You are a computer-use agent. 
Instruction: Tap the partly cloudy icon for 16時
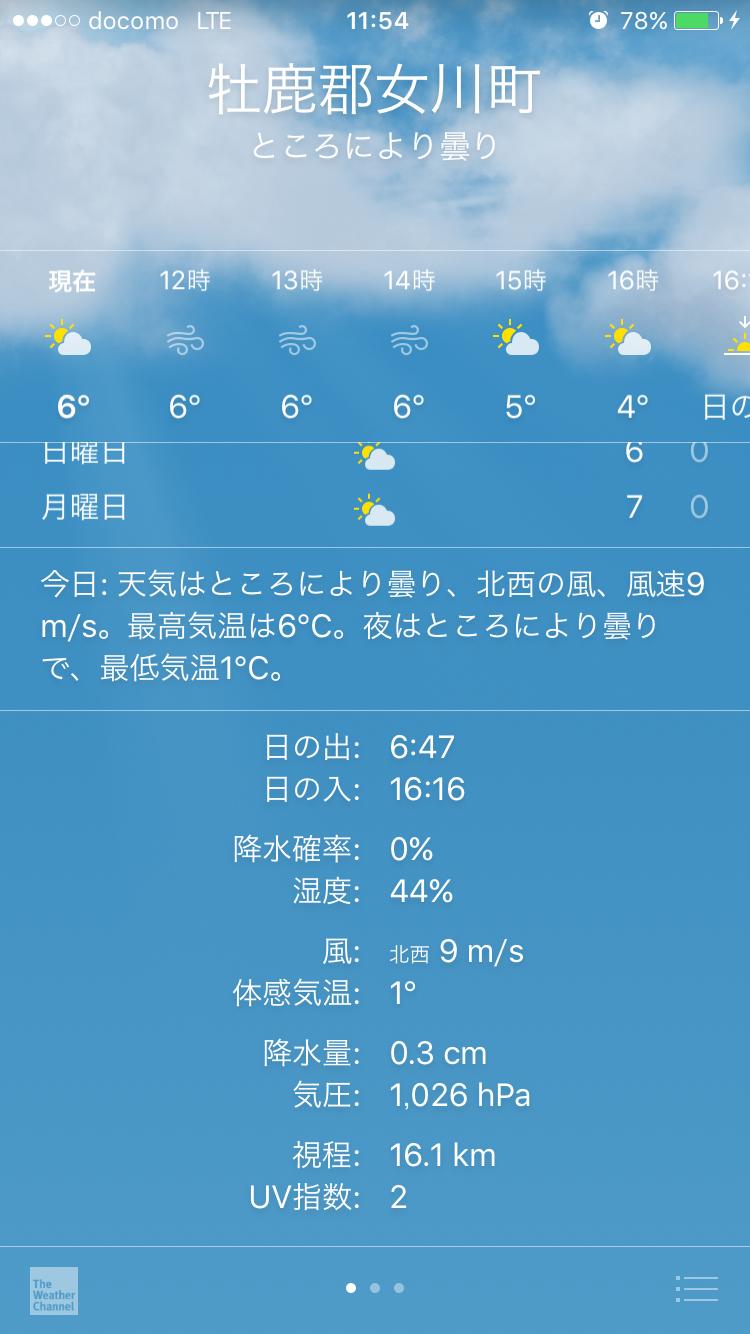pyautogui.click(x=628, y=340)
